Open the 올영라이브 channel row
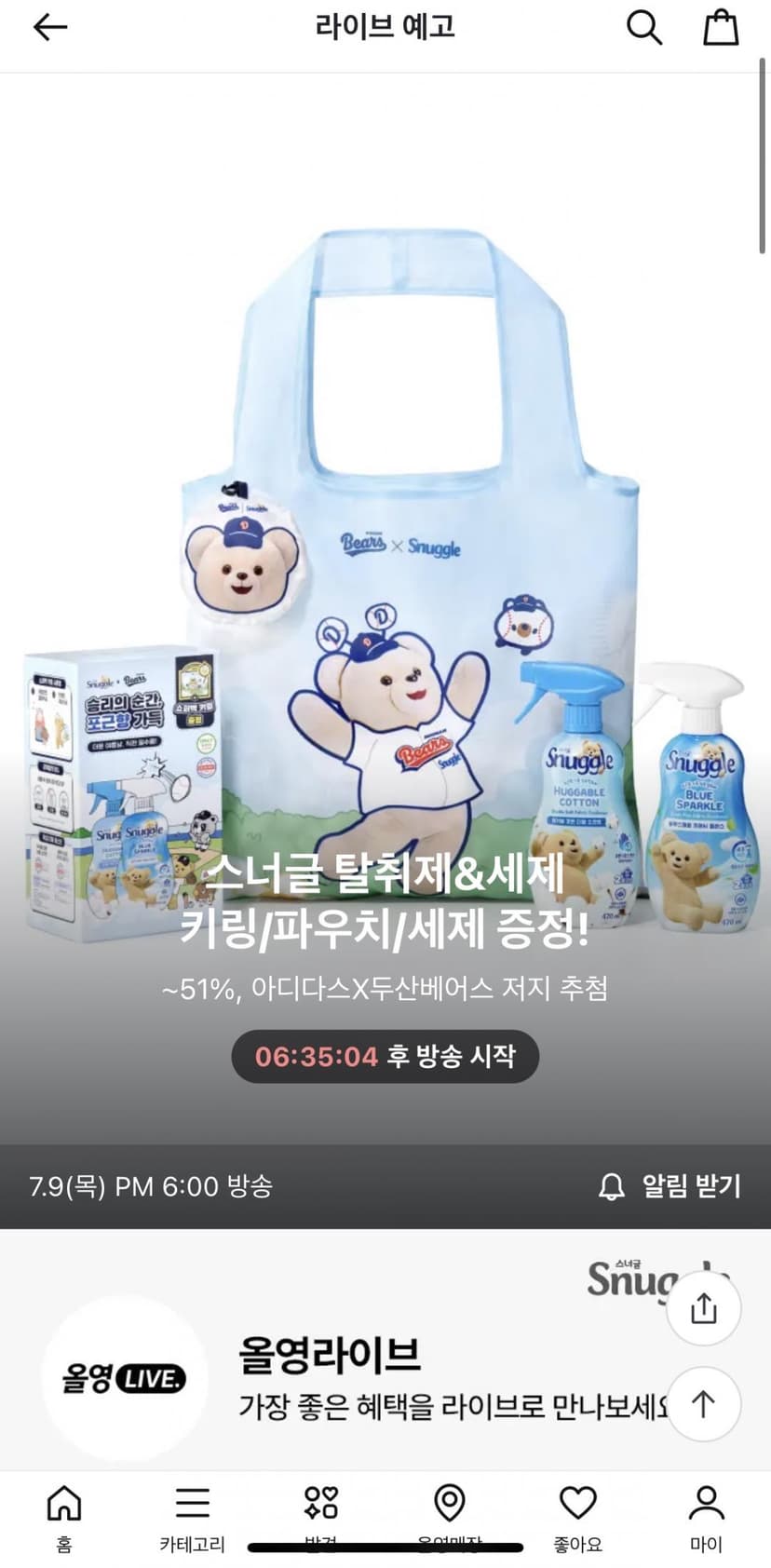This screenshot has width=771, height=1568. 385,1378
